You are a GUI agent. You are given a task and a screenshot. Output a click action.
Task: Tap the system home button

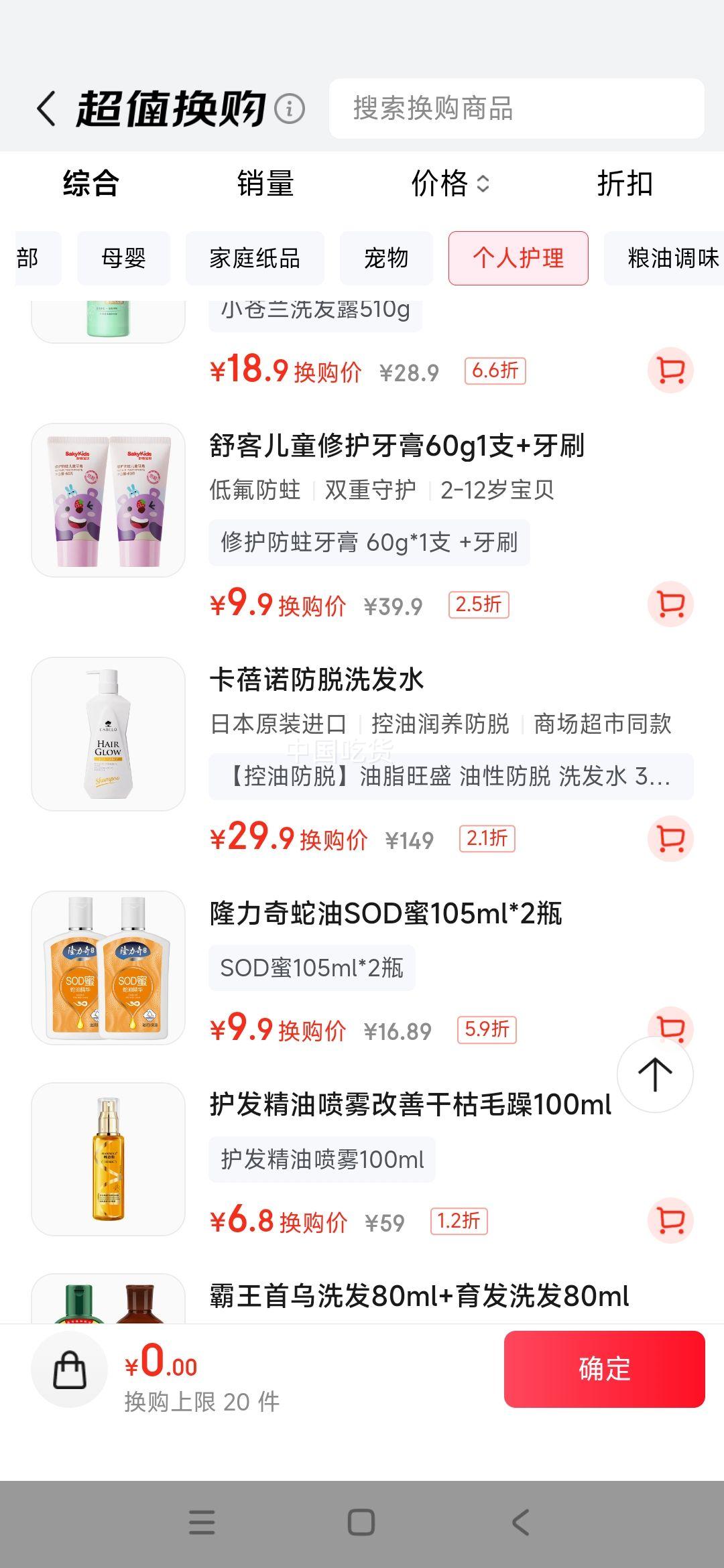361,1522
